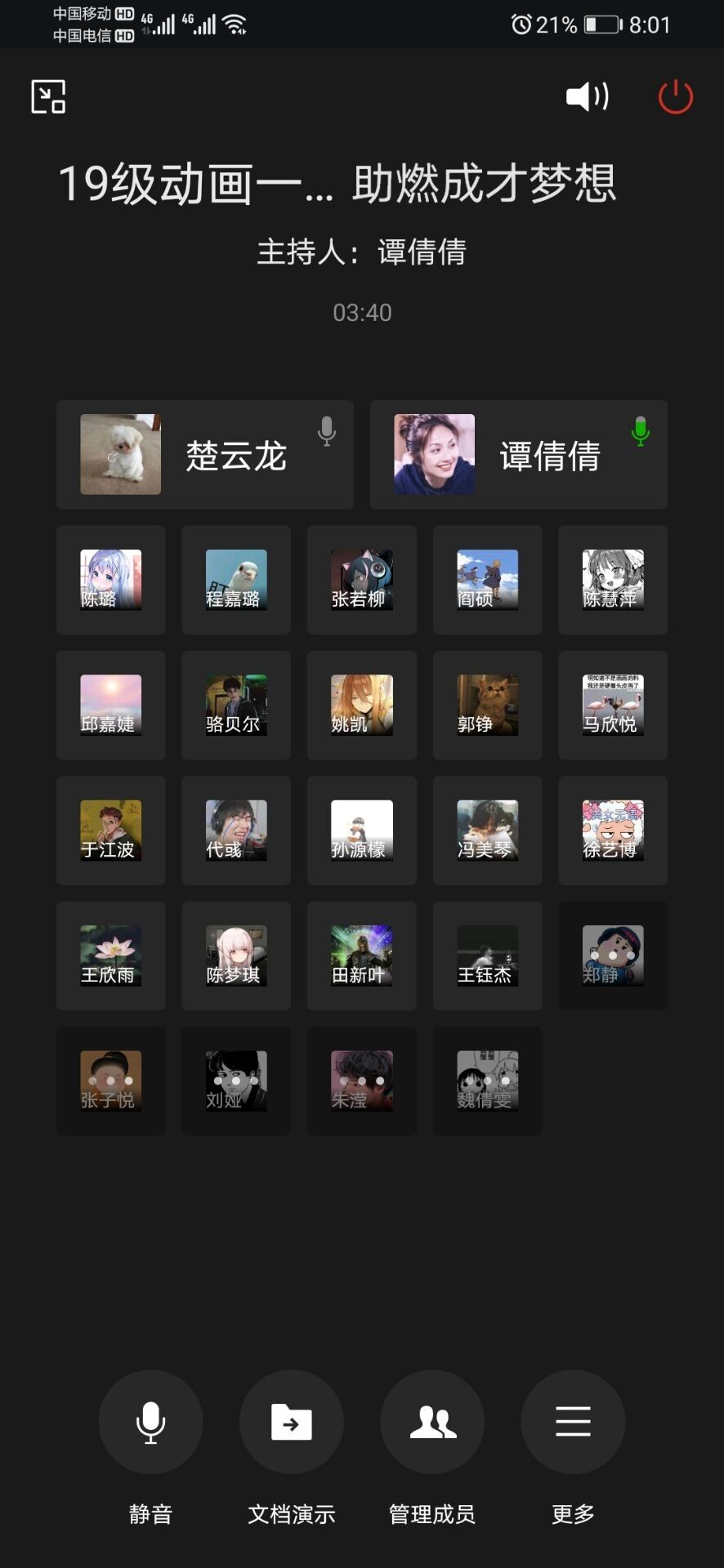Image resolution: width=724 pixels, height=1568 pixels.
Task: Mute microphone with the 静音 button
Action: coord(150,1422)
